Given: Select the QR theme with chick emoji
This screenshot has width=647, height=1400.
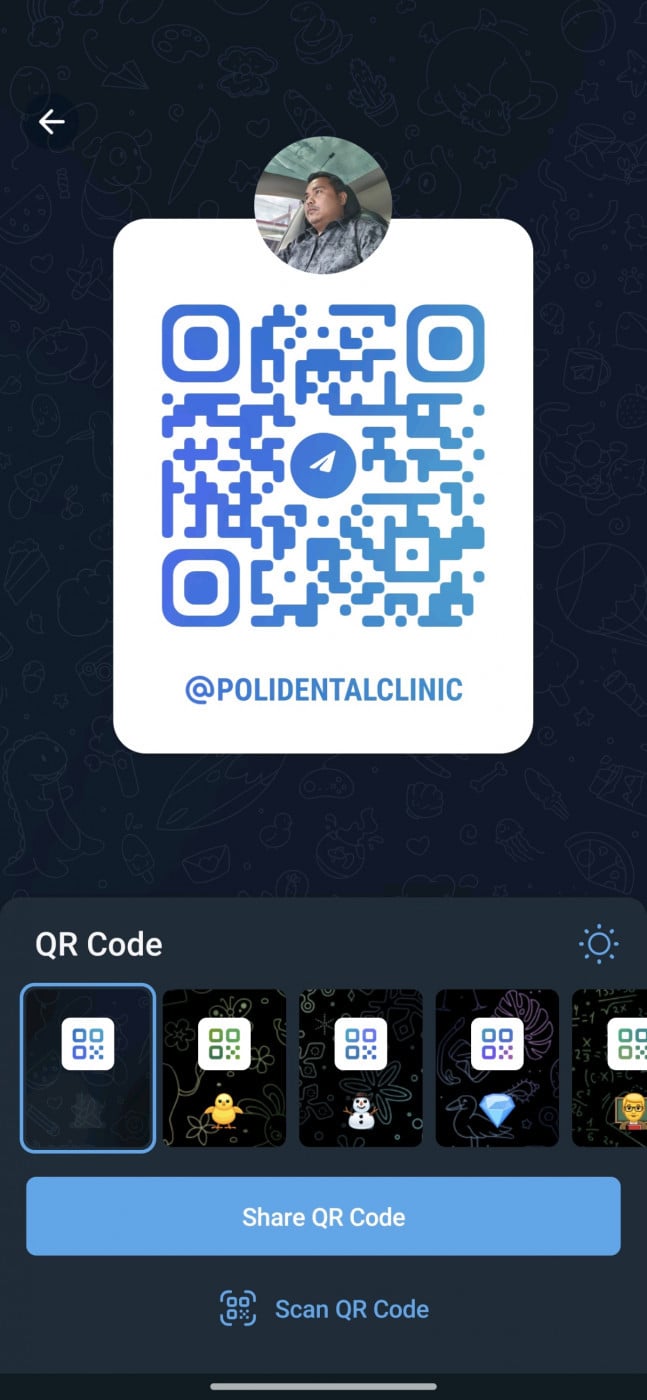Looking at the screenshot, I should pyautogui.click(x=224, y=1068).
